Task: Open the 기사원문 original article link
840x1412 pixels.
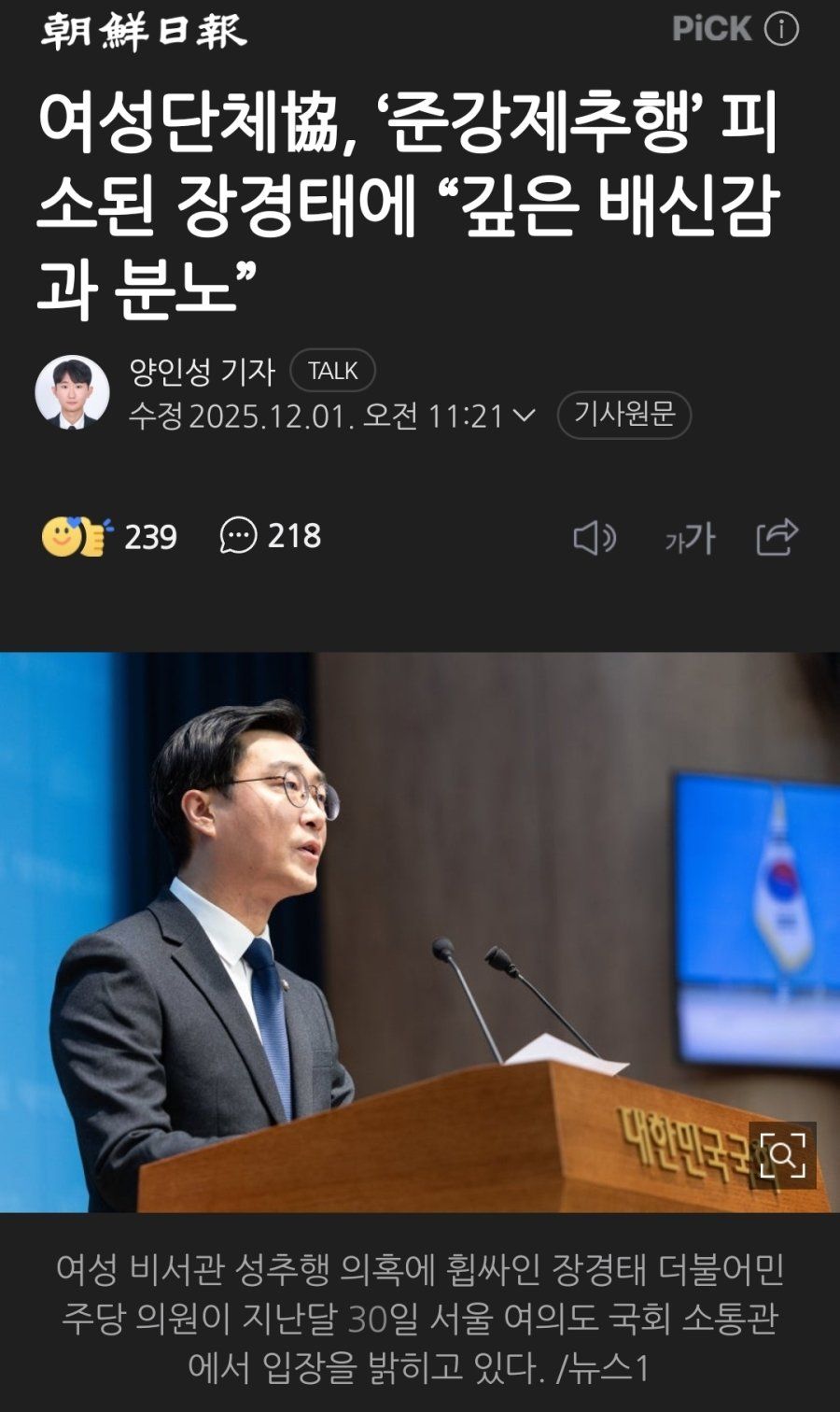Action: click(623, 415)
